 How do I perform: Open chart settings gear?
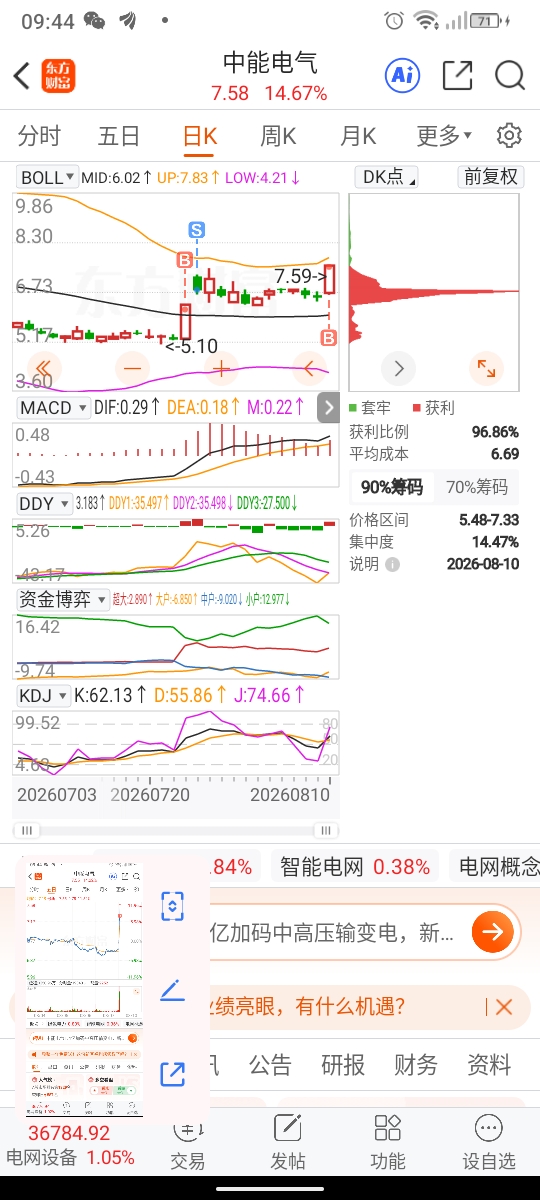[510, 135]
